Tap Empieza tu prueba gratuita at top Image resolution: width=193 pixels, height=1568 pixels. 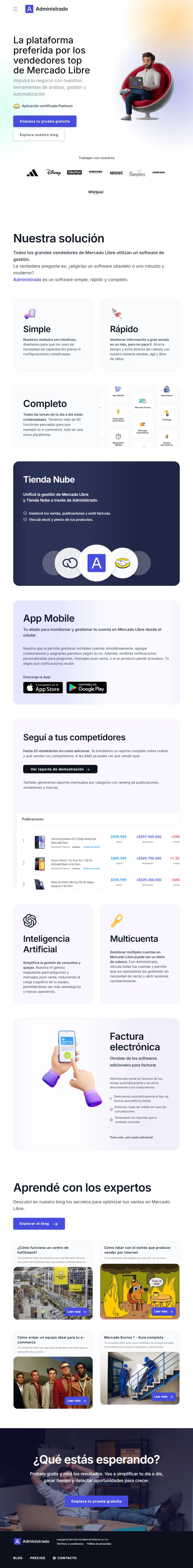[x=45, y=121]
